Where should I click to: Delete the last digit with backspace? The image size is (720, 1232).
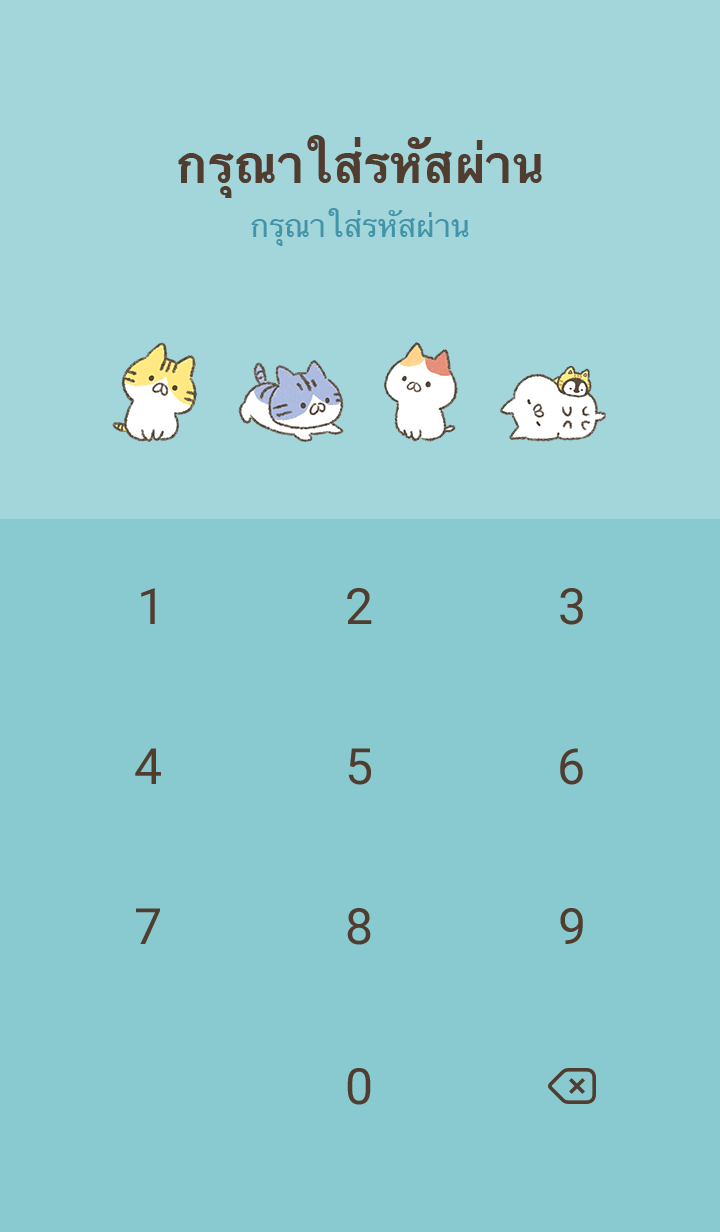[572, 1086]
